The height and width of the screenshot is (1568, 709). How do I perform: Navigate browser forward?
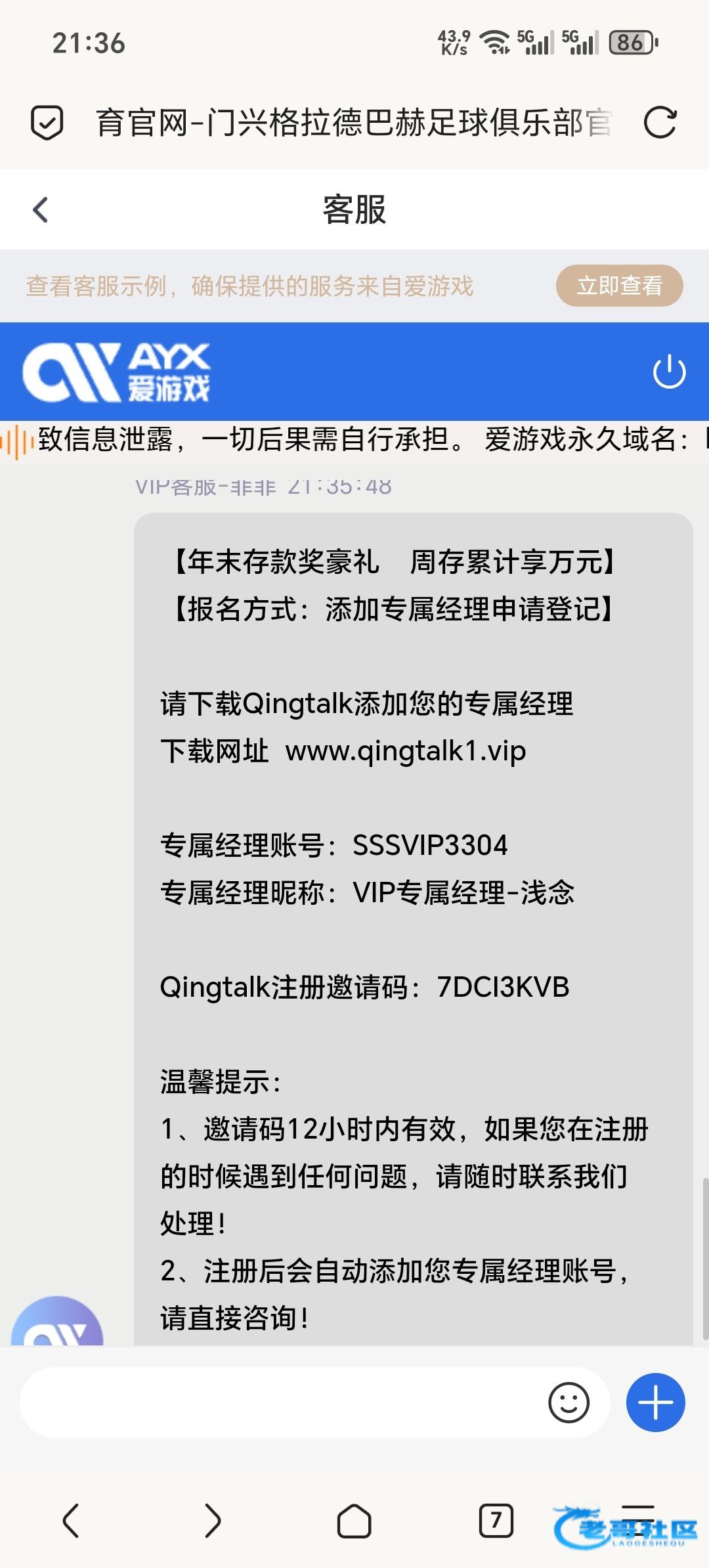pos(212,1521)
